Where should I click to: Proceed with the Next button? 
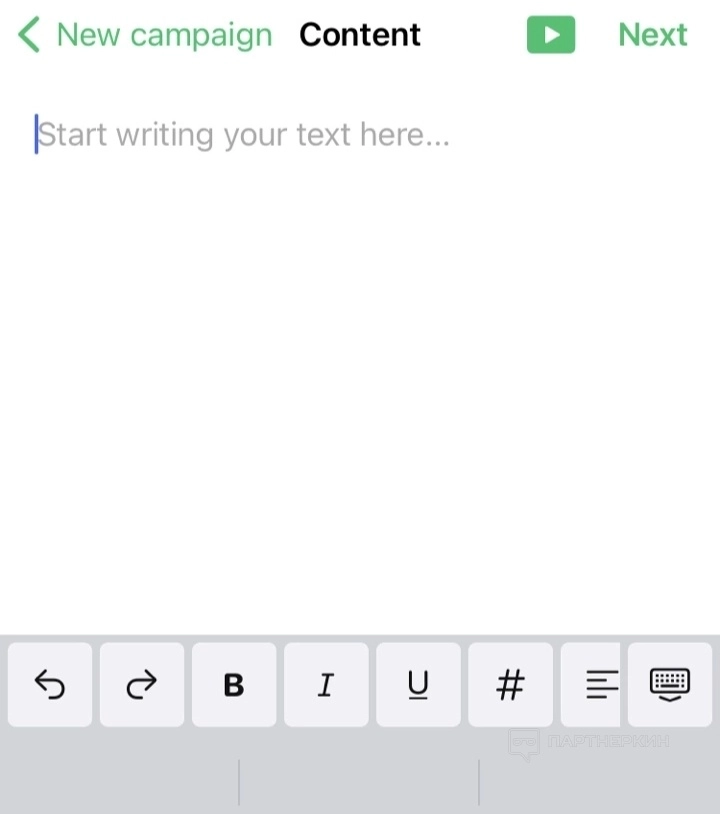[x=652, y=35]
